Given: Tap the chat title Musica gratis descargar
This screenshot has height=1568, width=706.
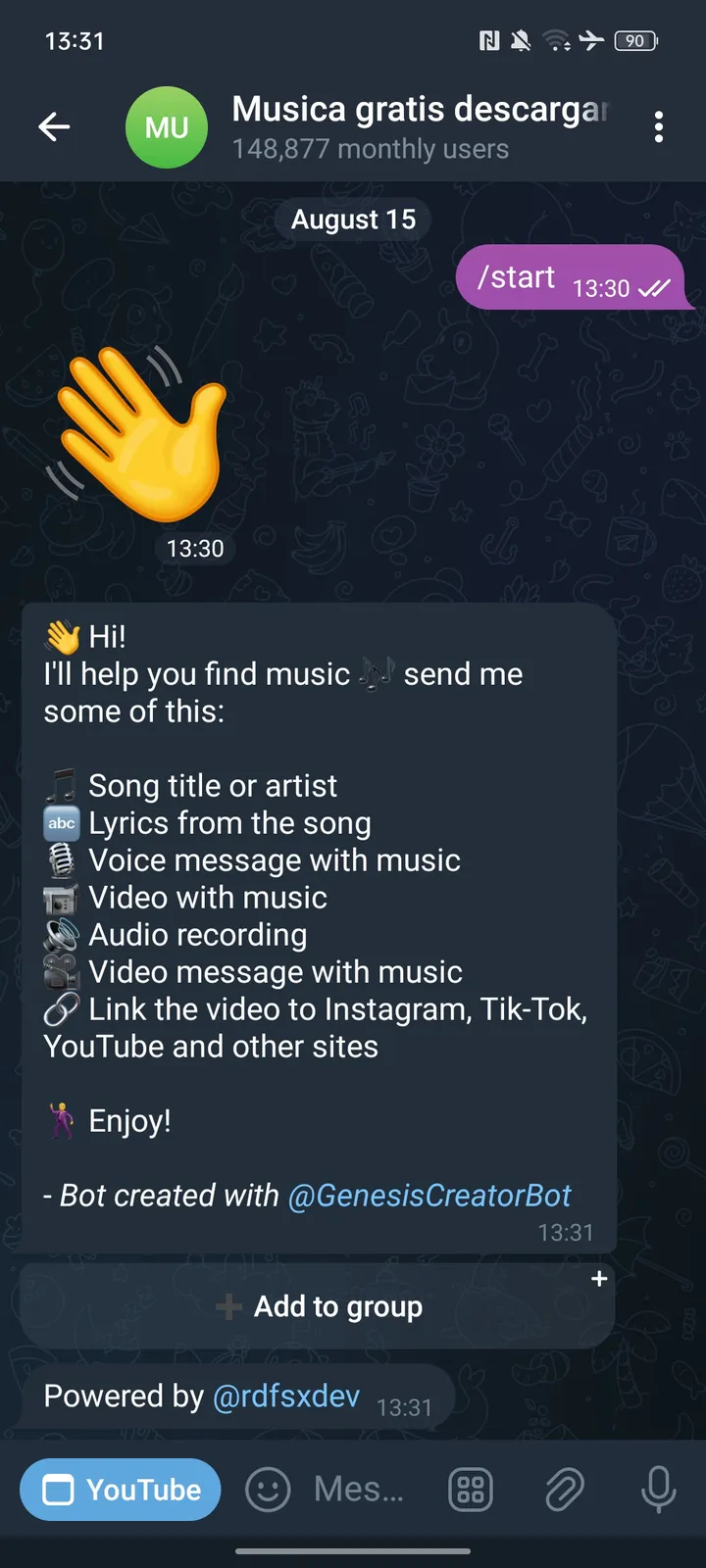Looking at the screenshot, I should 422,109.
